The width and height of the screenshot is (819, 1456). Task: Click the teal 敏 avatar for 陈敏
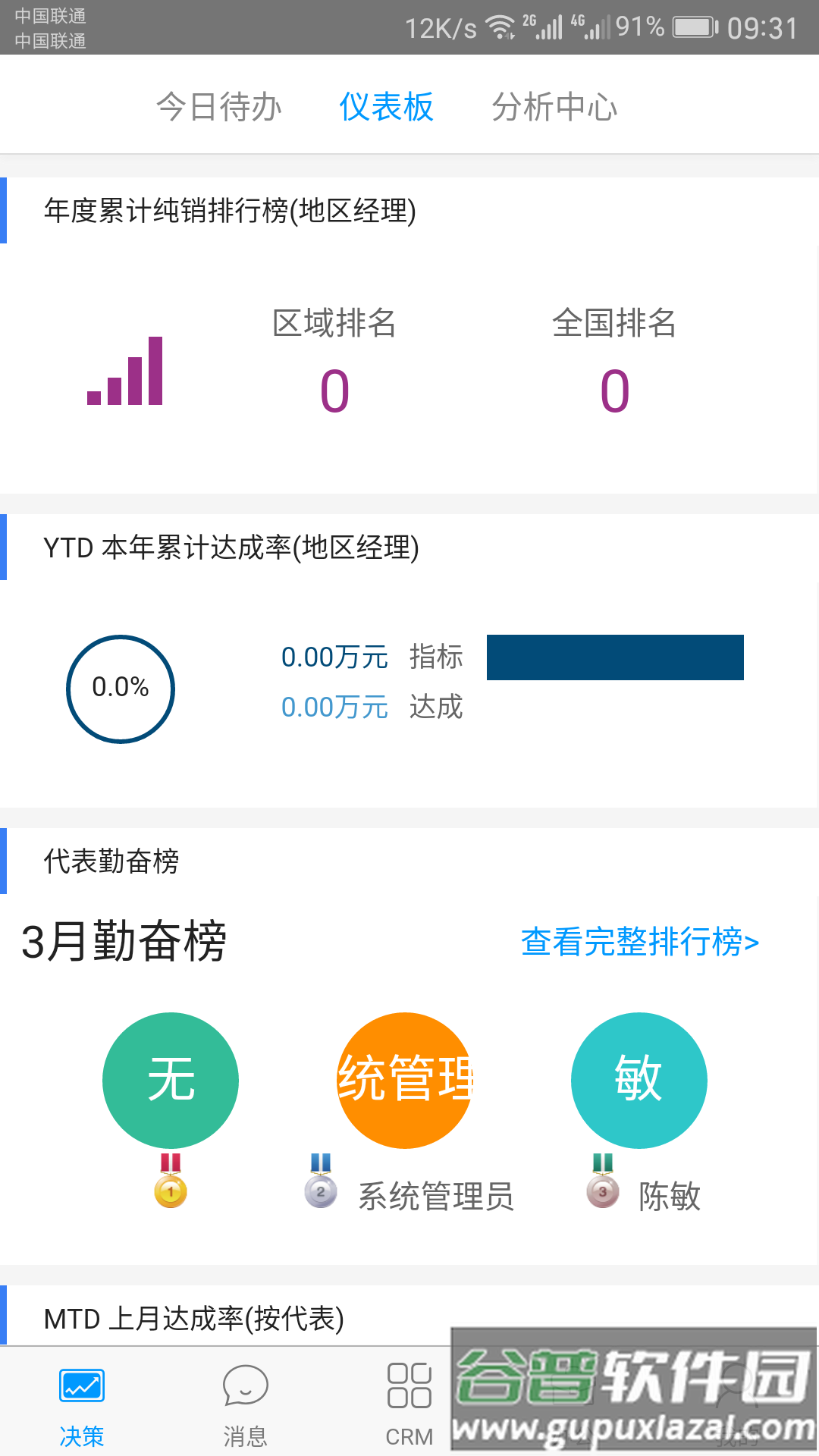pyautogui.click(x=639, y=1080)
